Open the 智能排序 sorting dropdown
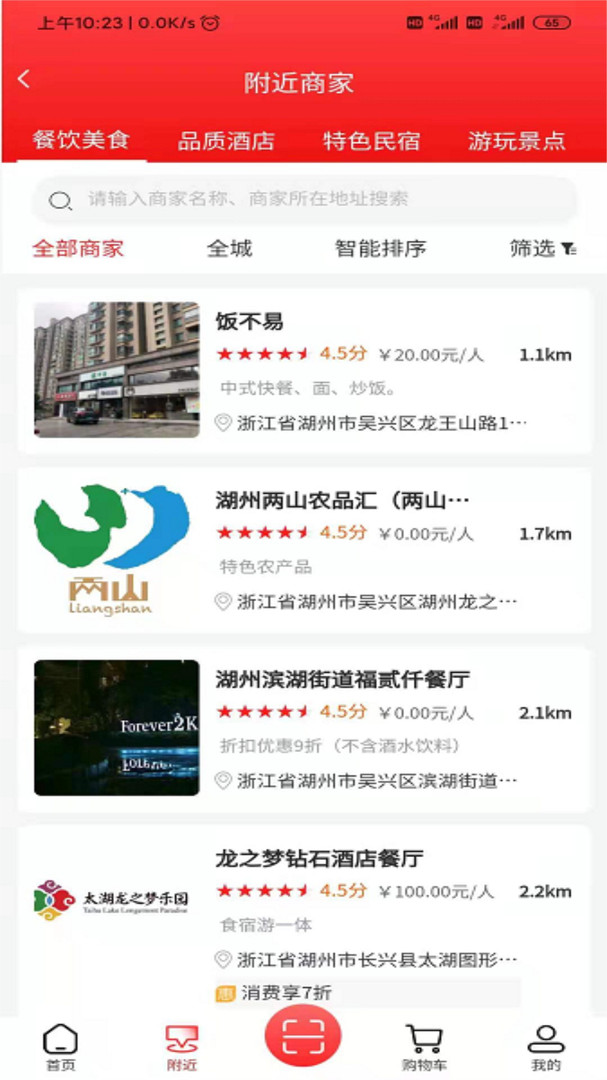Viewport: 607px width, 1080px height. pos(380,249)
